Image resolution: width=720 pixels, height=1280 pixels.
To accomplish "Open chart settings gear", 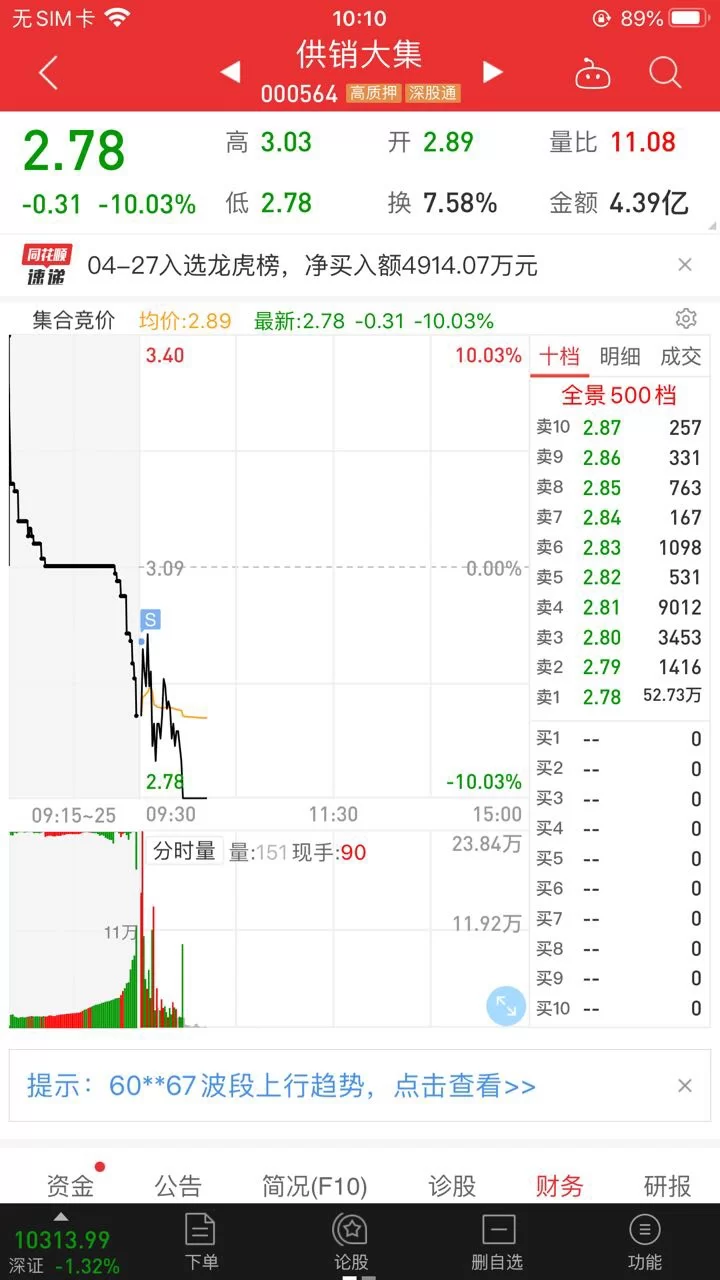I will click(686, 319).
